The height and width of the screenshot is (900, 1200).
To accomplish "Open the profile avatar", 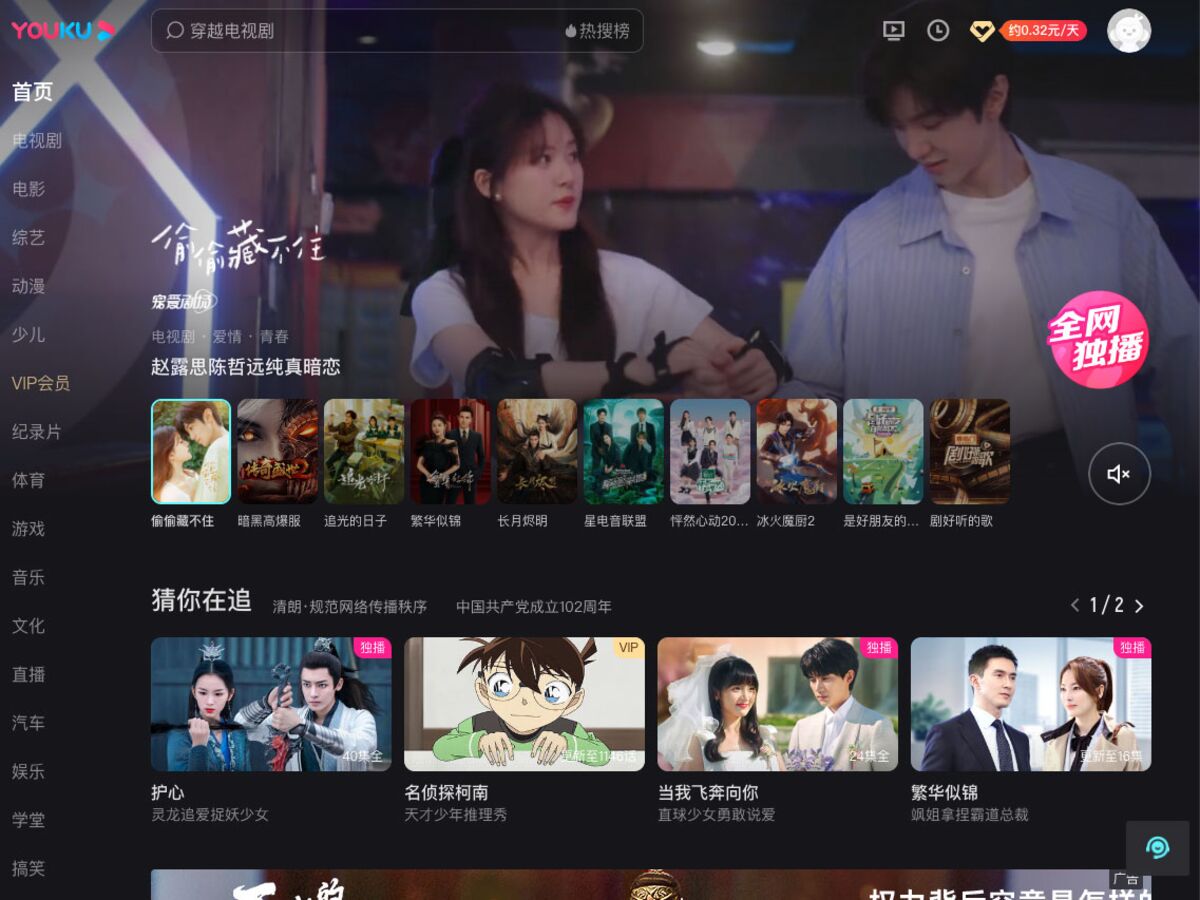I will pos(1128,31).
